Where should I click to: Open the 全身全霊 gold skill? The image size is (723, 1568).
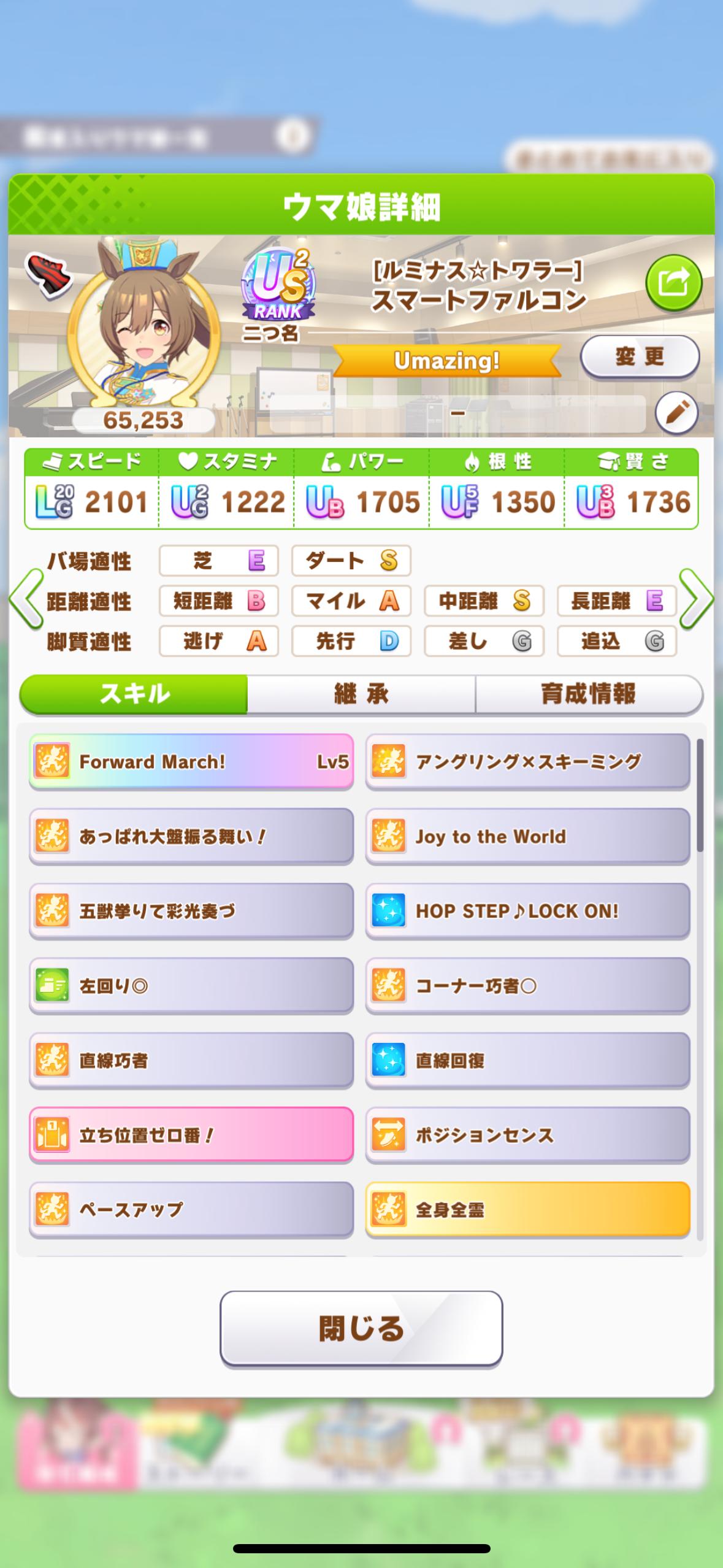527,1210
